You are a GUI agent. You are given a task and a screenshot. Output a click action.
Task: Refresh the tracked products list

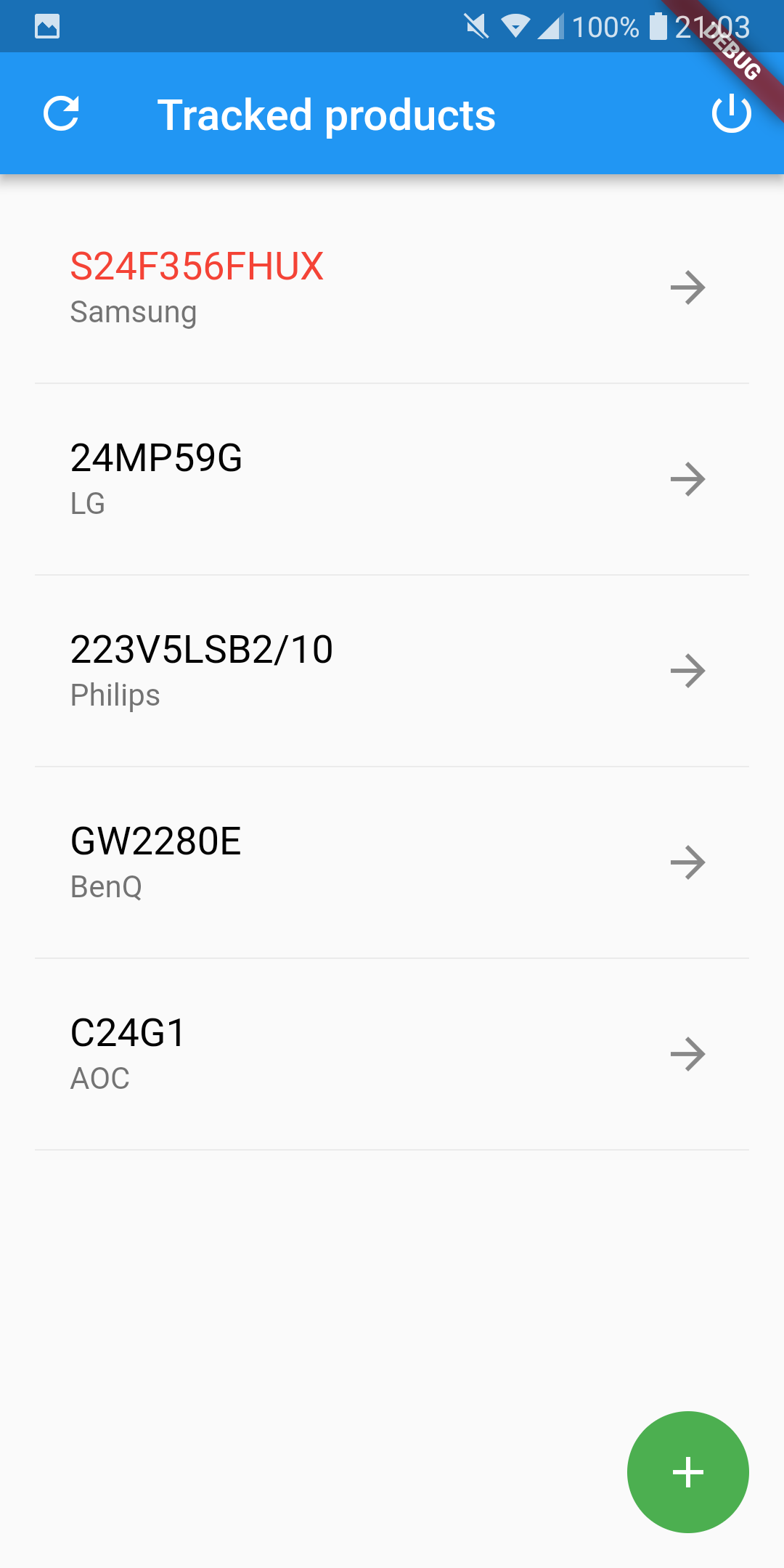tap(61, 113)
